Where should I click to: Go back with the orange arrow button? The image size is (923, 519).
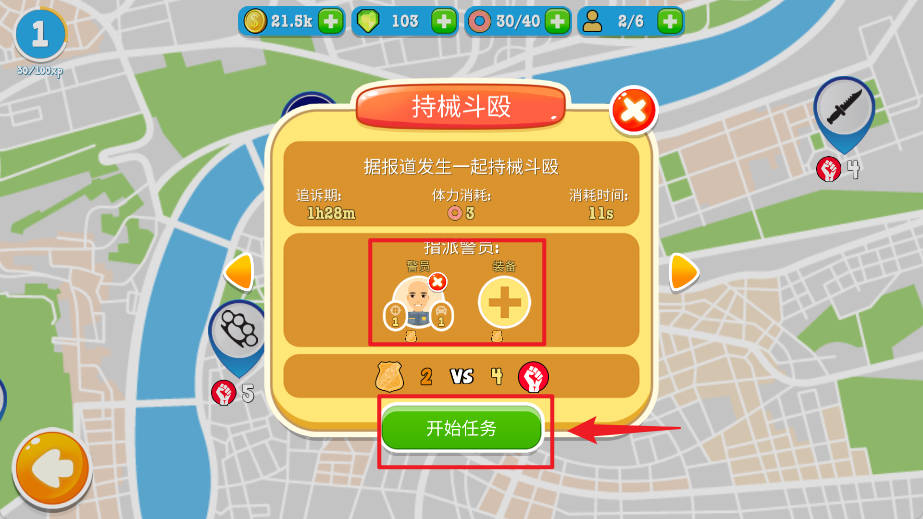pyautogui.click(x=52, y=467)
